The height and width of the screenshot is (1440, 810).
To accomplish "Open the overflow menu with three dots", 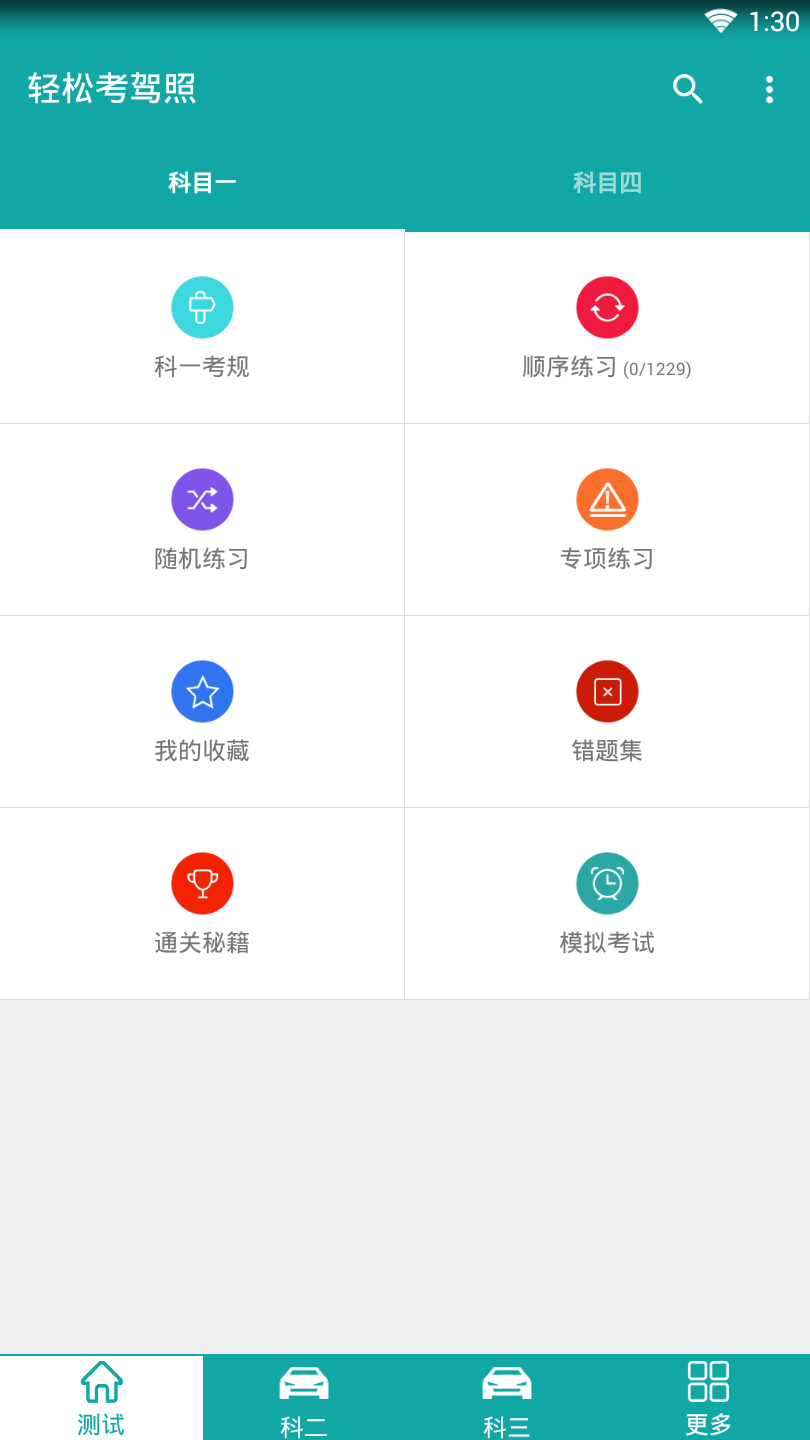I will coord(769,89).
